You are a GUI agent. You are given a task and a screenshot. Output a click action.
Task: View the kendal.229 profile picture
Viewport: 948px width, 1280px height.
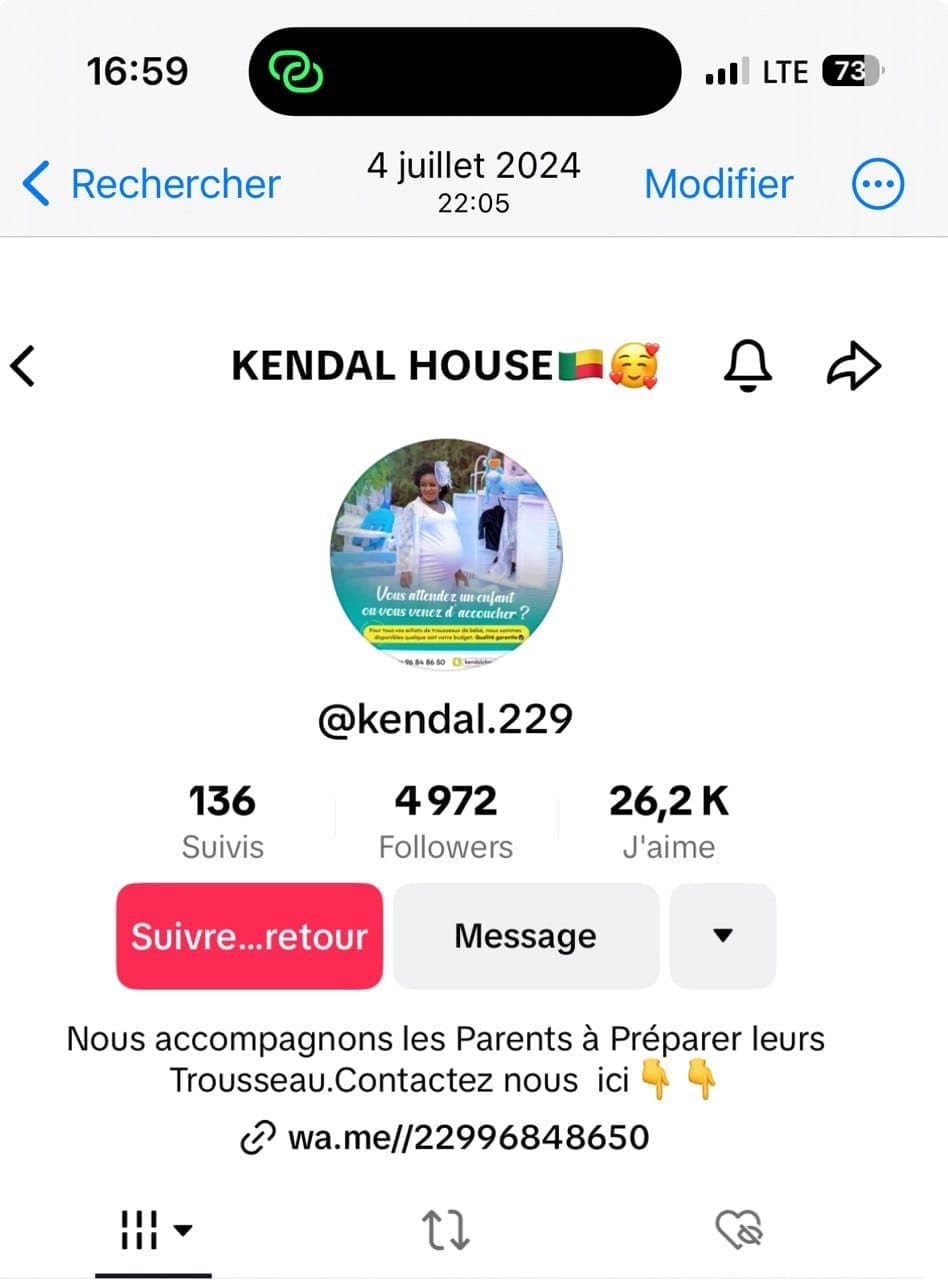click(446, 554)
